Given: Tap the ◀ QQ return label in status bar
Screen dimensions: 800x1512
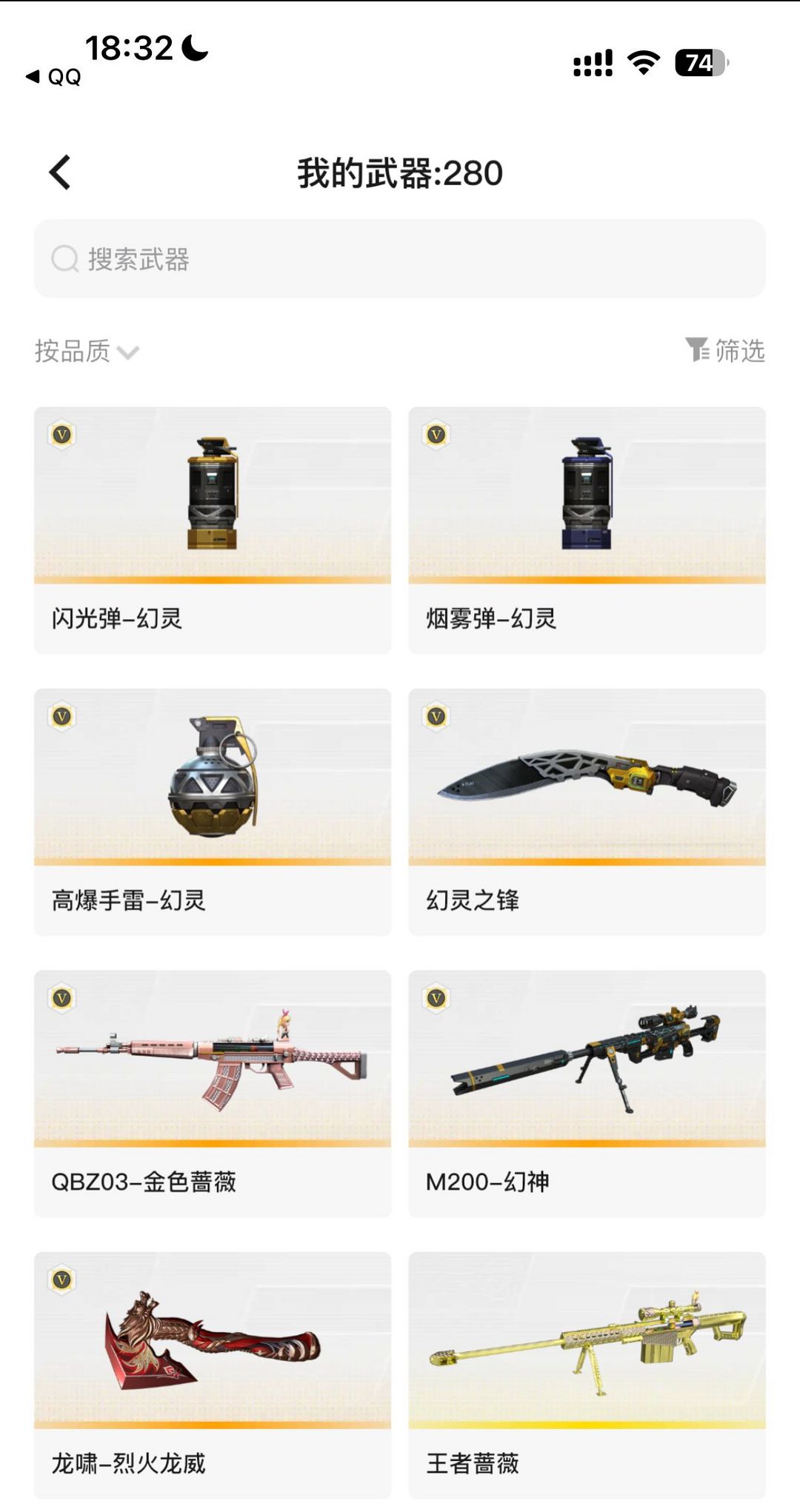Looking at the screenshot, I should [52, 76].
